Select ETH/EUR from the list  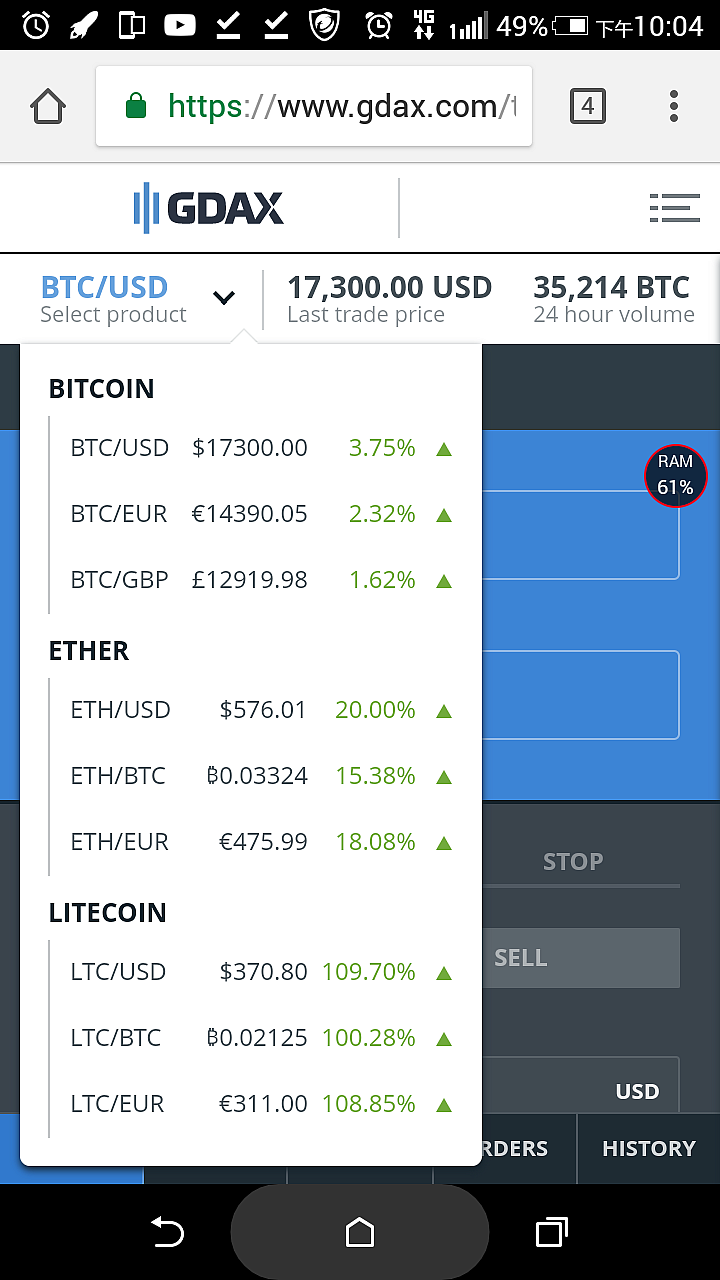(261, 842)
